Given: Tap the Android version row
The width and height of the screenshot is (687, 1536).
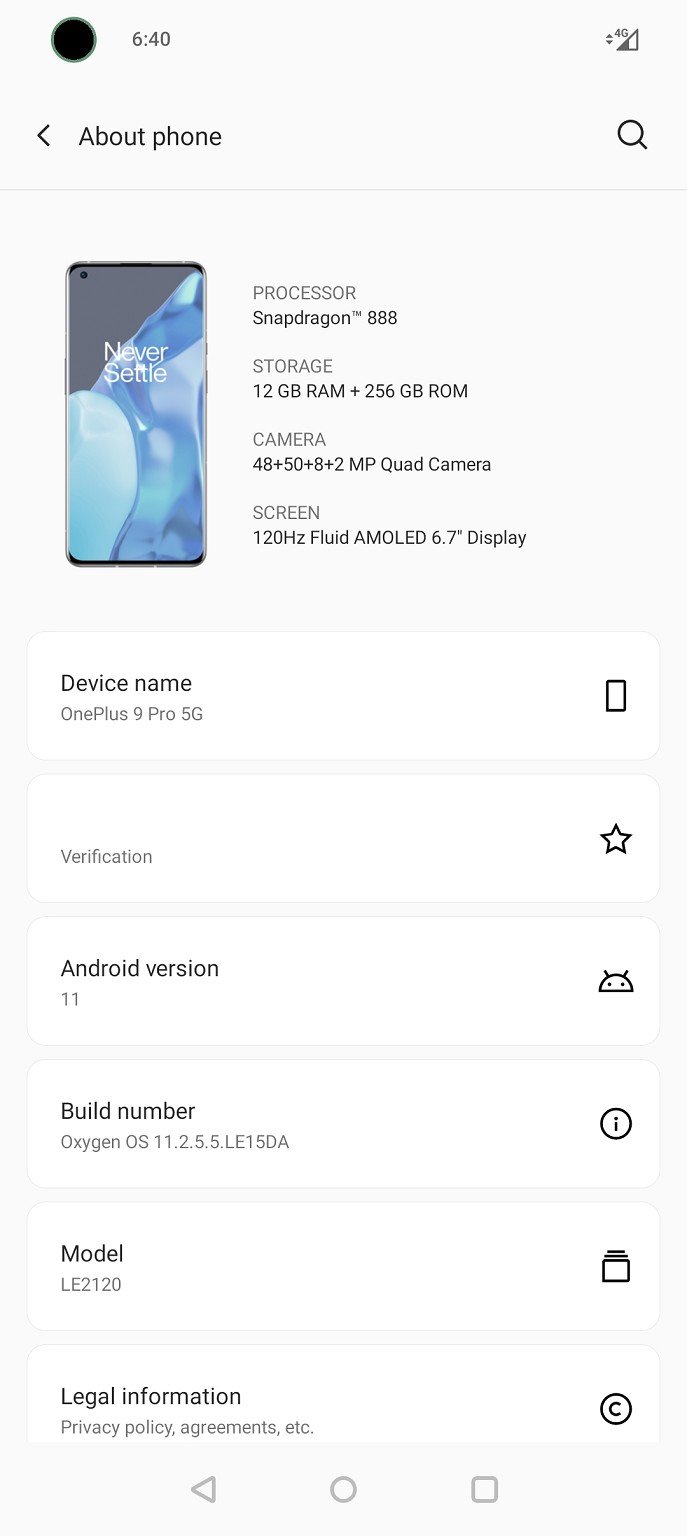Looking at the screenshot, I should point(343,982).
